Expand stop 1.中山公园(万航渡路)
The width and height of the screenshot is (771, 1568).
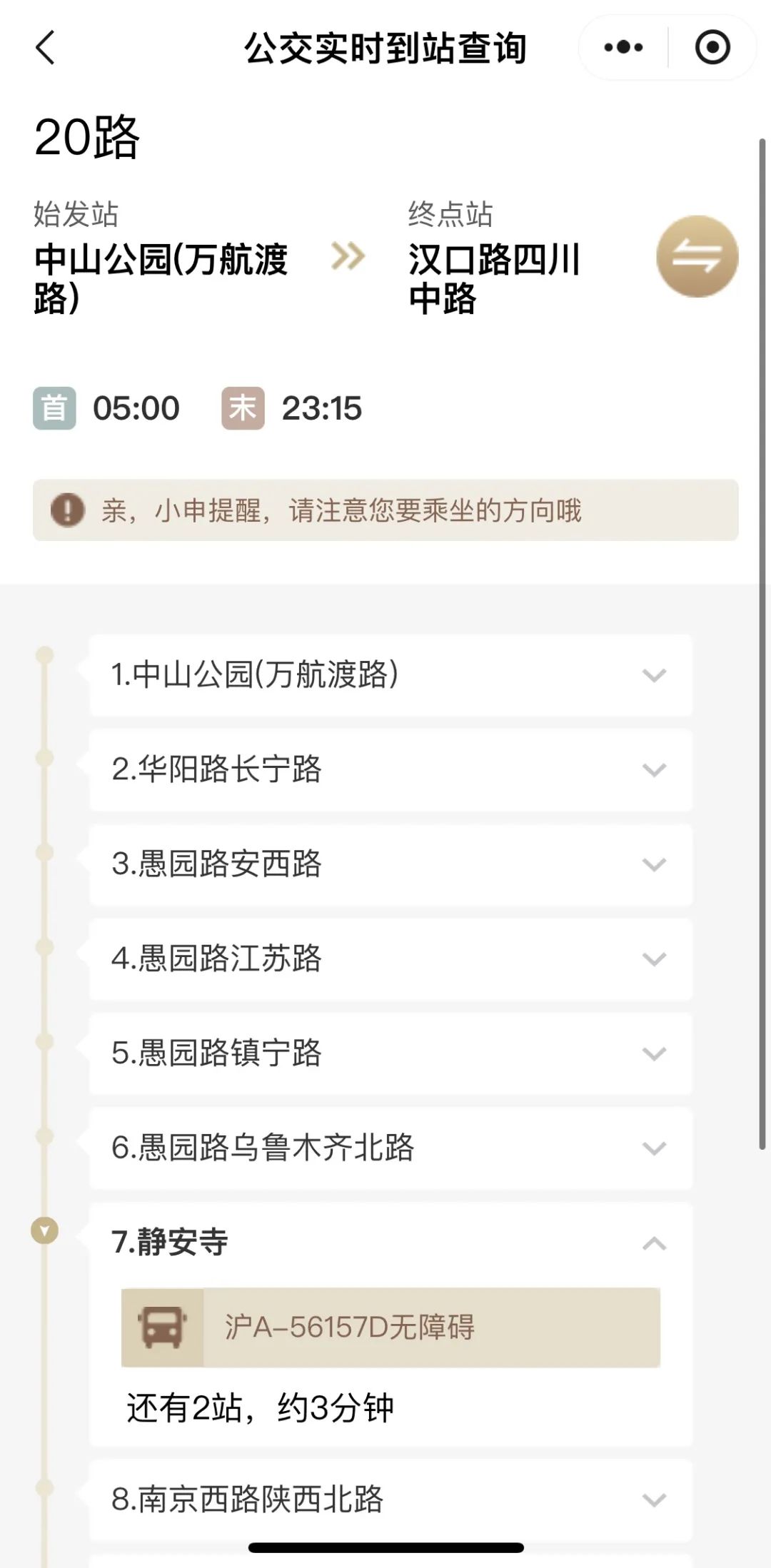654,675
